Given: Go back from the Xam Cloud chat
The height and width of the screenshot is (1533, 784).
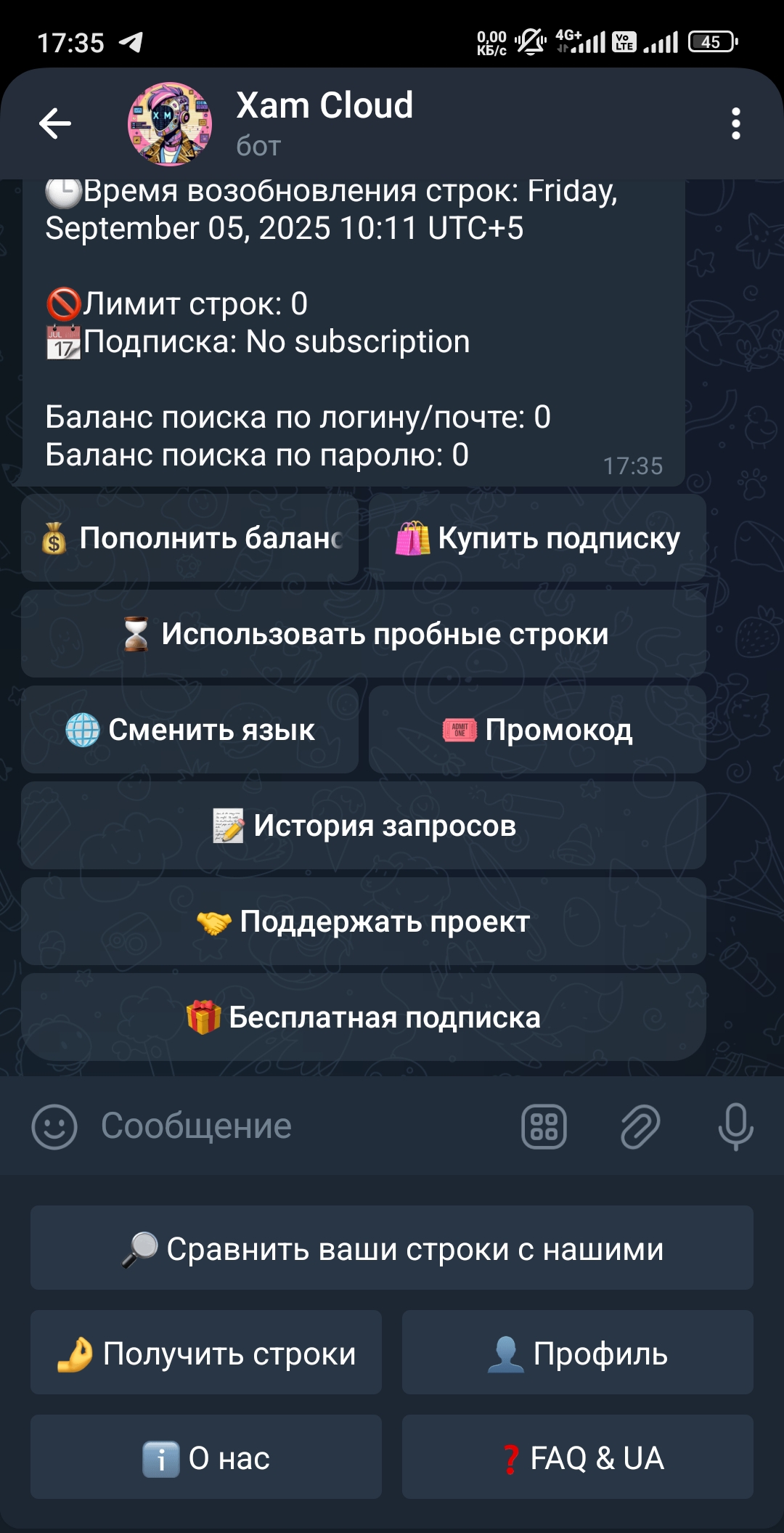Looking at the screenshot, I should [x=55, y=123].
